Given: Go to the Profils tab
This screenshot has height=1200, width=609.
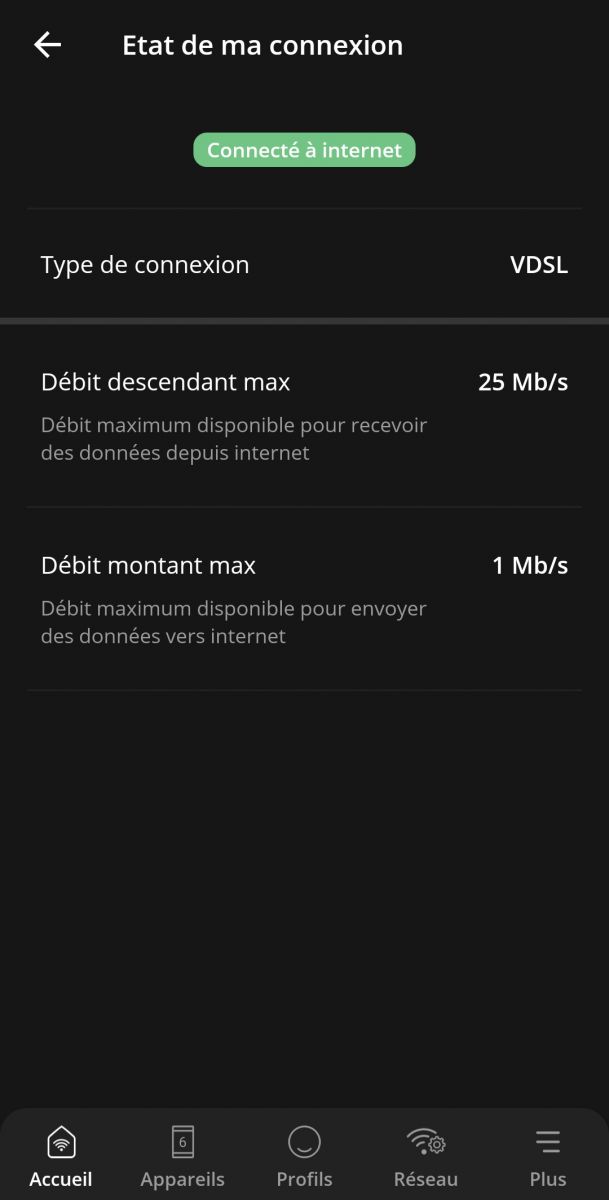Looking at the screenshot, I should pos(304,1155).
